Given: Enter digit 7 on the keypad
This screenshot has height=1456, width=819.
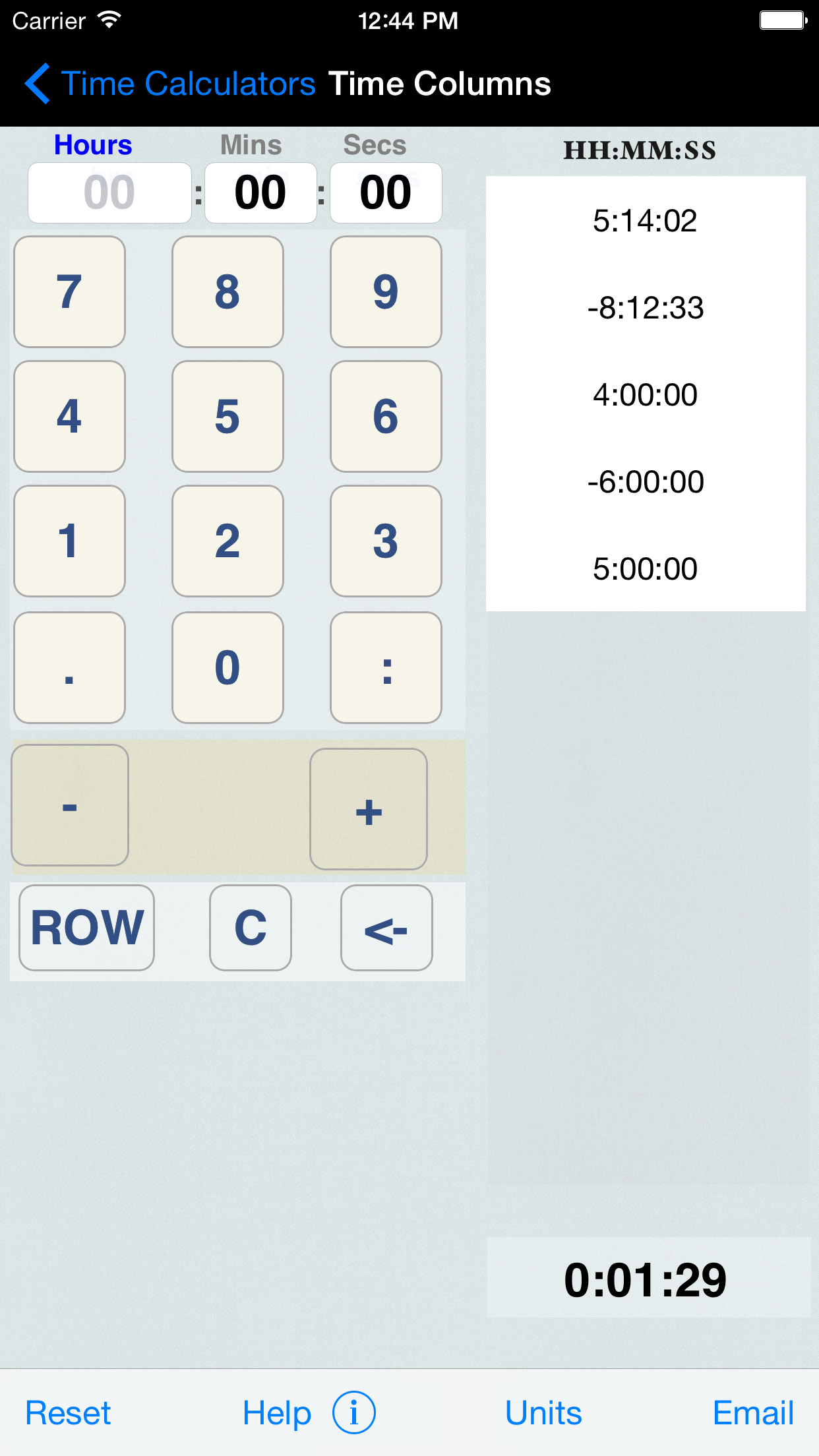Looking at the screenshot, I should (70, 292).
